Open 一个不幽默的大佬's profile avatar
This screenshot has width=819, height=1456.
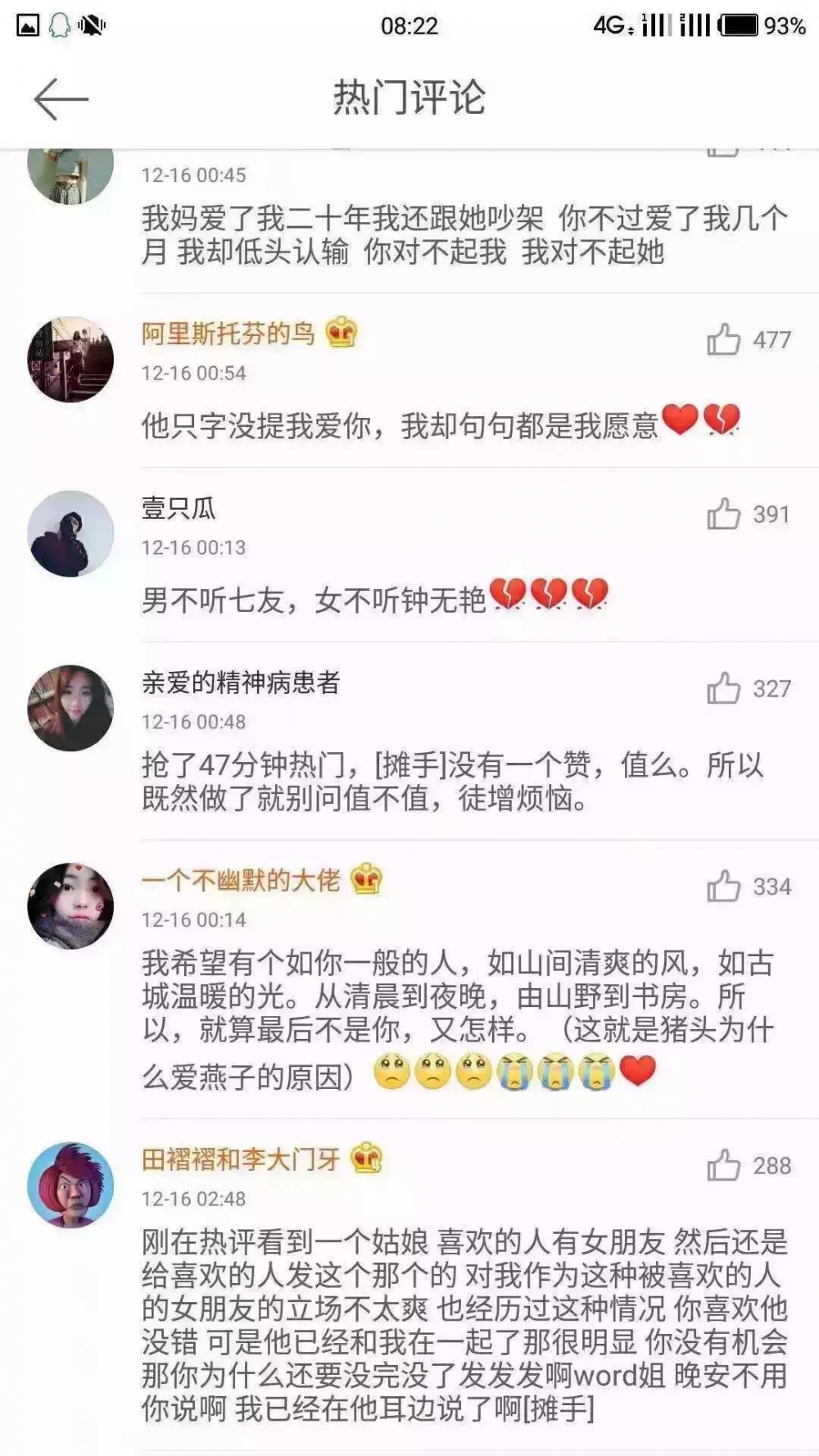70,906
